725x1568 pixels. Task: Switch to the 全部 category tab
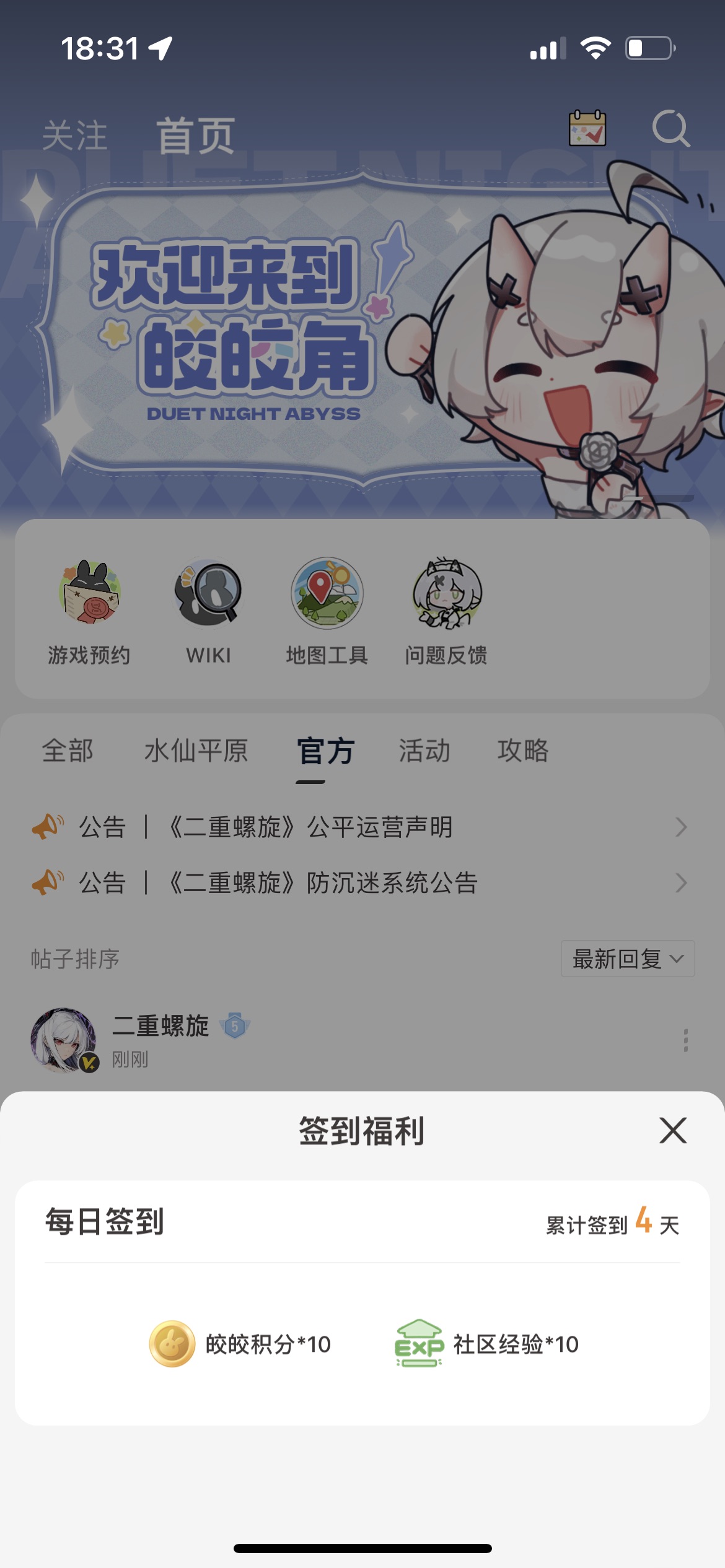pyautogui.click(x=68, y=751)
